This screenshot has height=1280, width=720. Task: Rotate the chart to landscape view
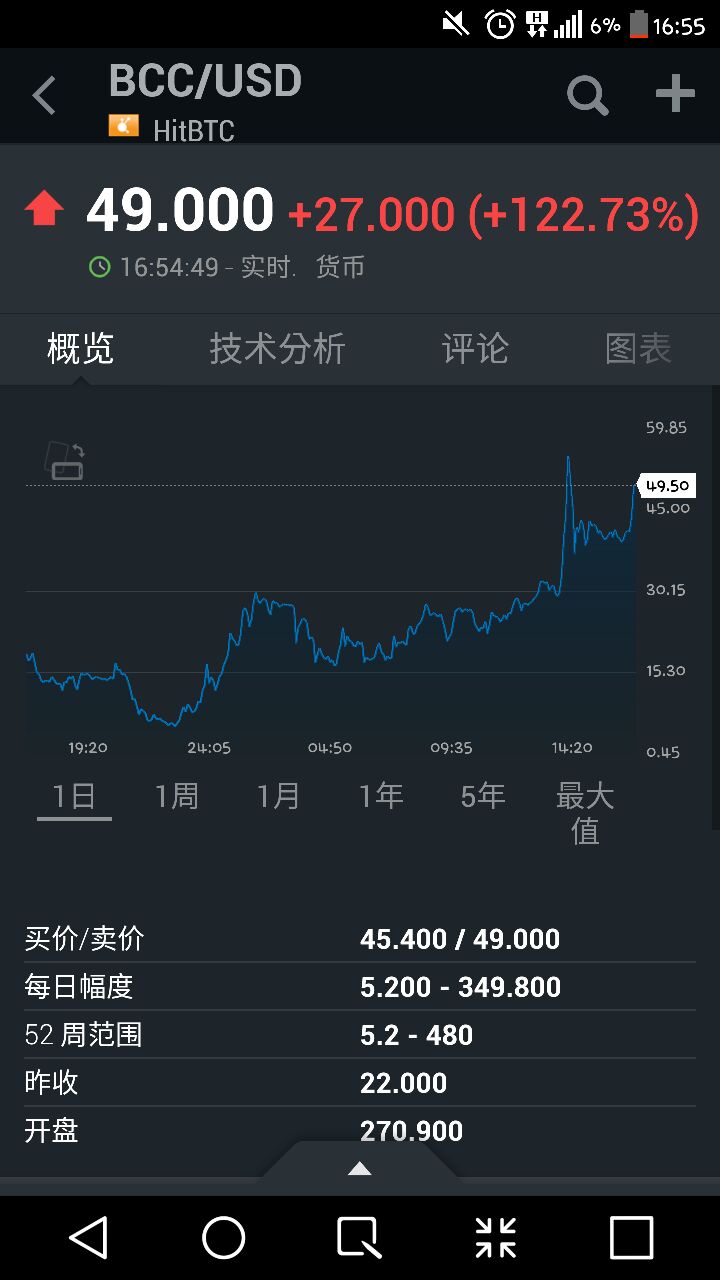click(66, 461)
